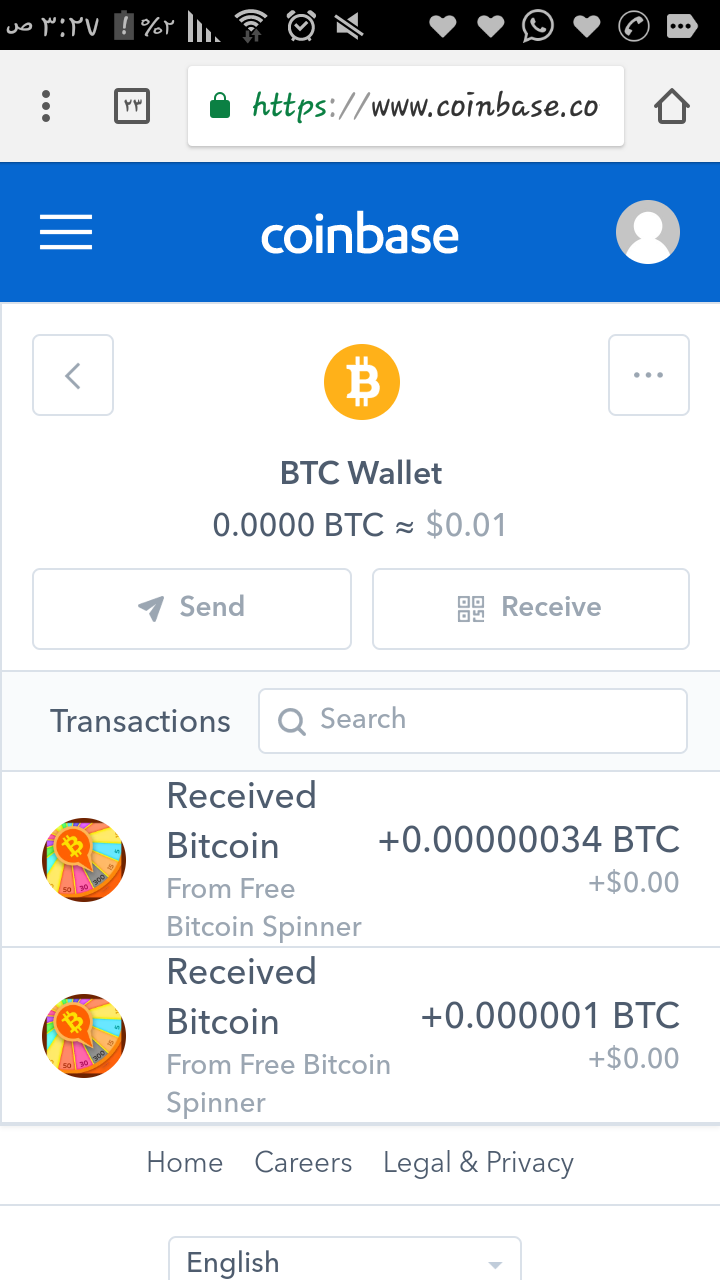Open the profile avatar
The width and height of the screenshot is (720, 1280).
[647, 232]
